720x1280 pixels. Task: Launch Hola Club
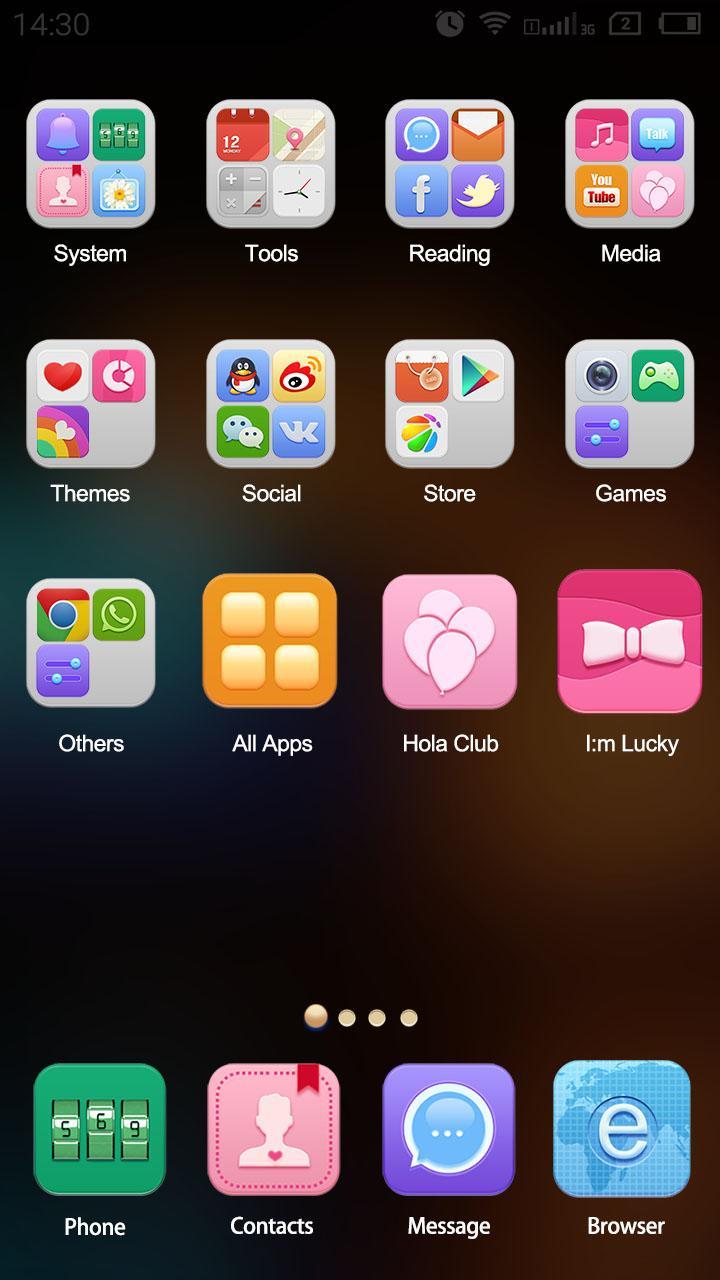point(449,641)
